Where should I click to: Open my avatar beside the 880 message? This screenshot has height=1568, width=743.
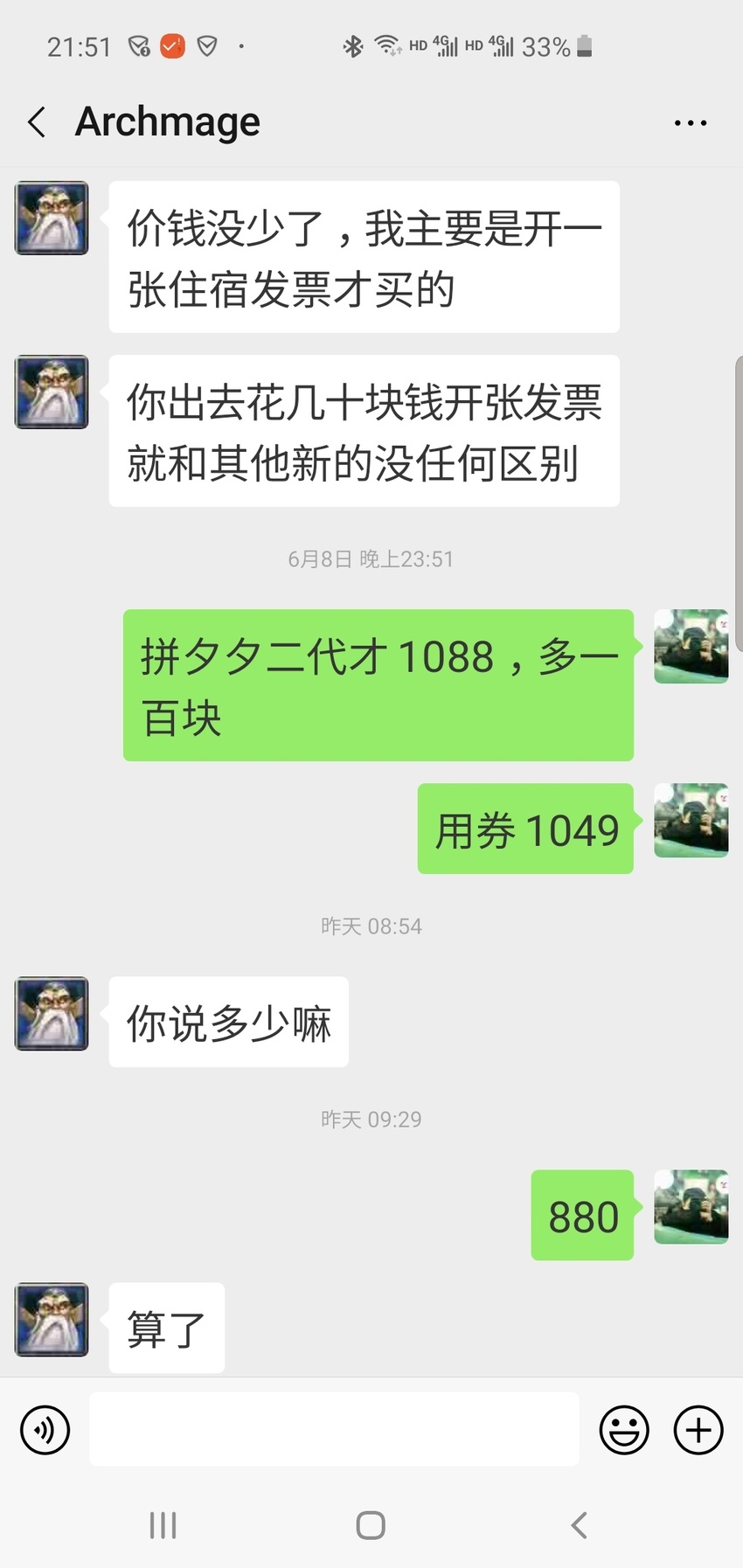click(691, 1206)
